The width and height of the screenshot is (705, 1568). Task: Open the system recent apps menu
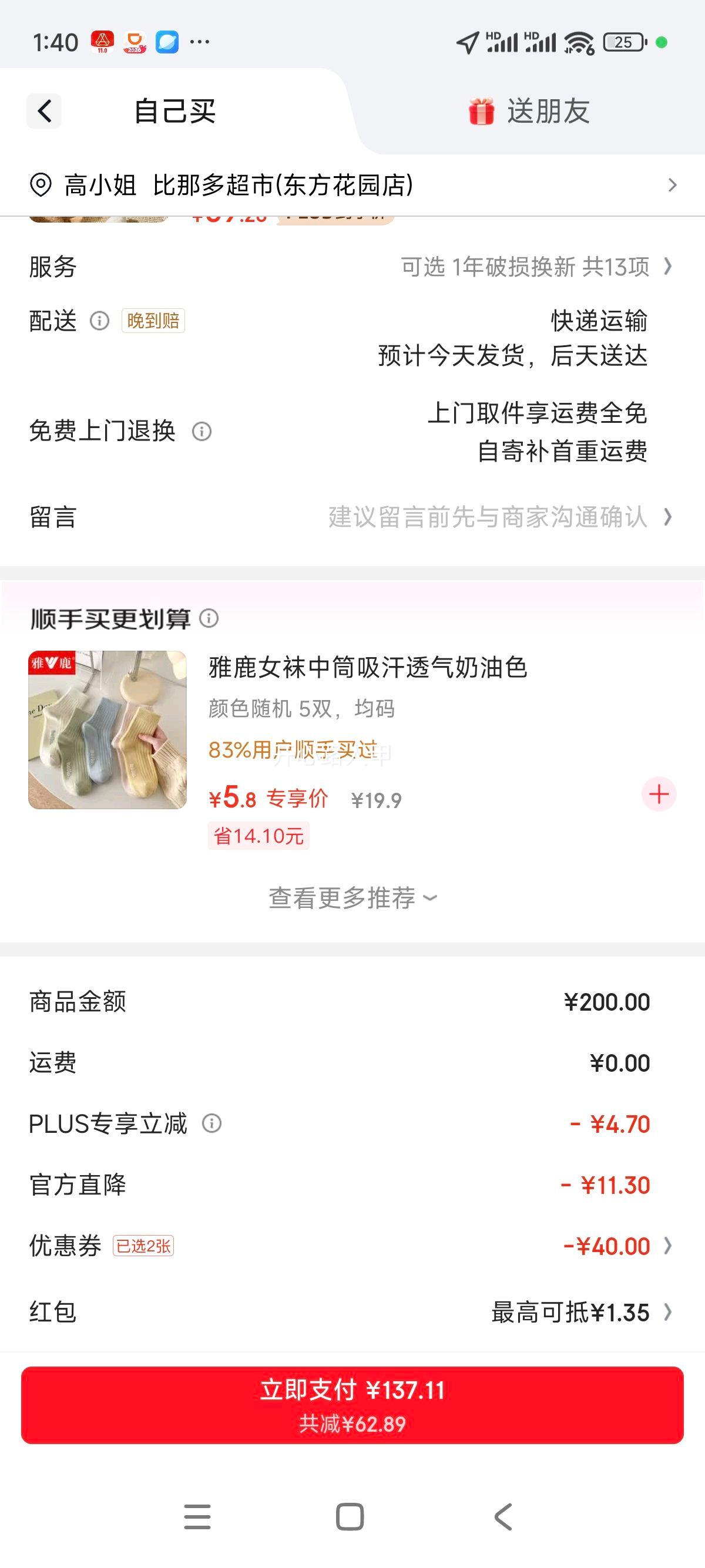[x=197, y=1517]
